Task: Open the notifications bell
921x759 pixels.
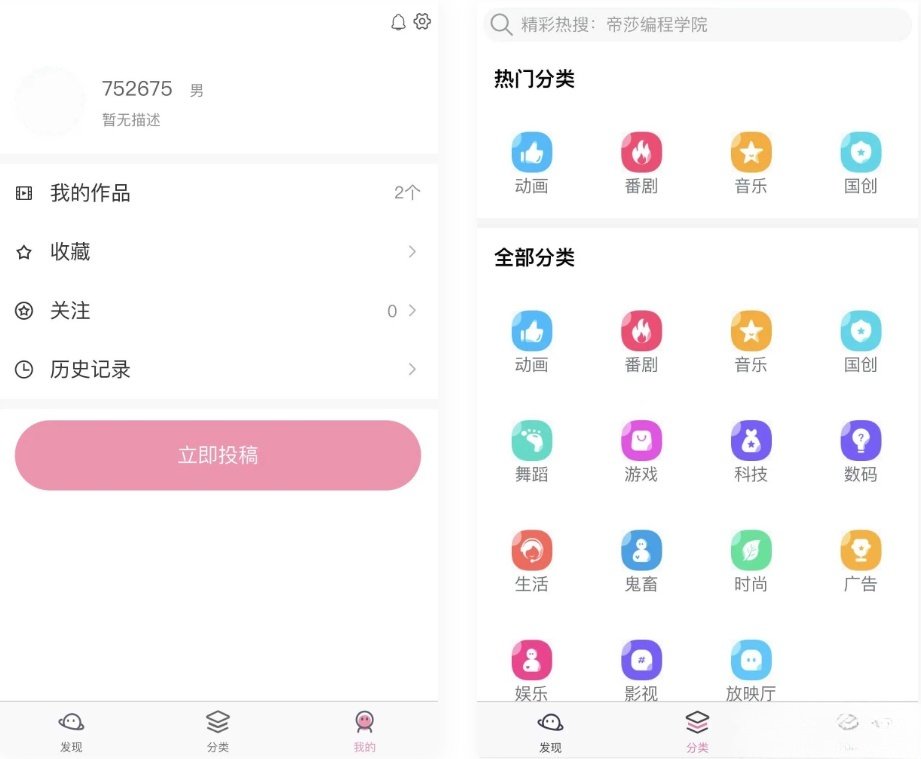Action: [x=398, y=22]
